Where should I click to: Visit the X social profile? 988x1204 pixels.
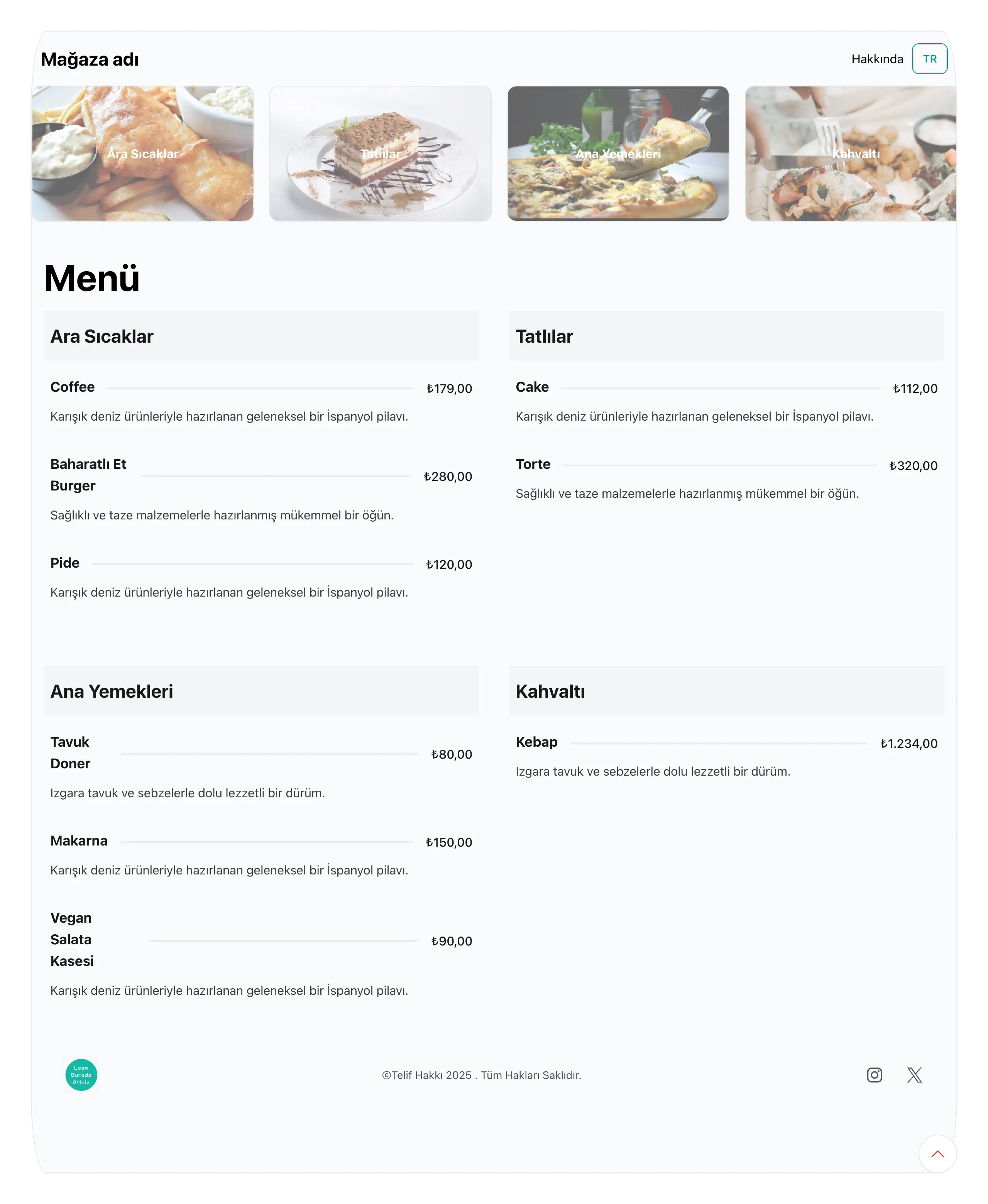tap(914, 1075)
